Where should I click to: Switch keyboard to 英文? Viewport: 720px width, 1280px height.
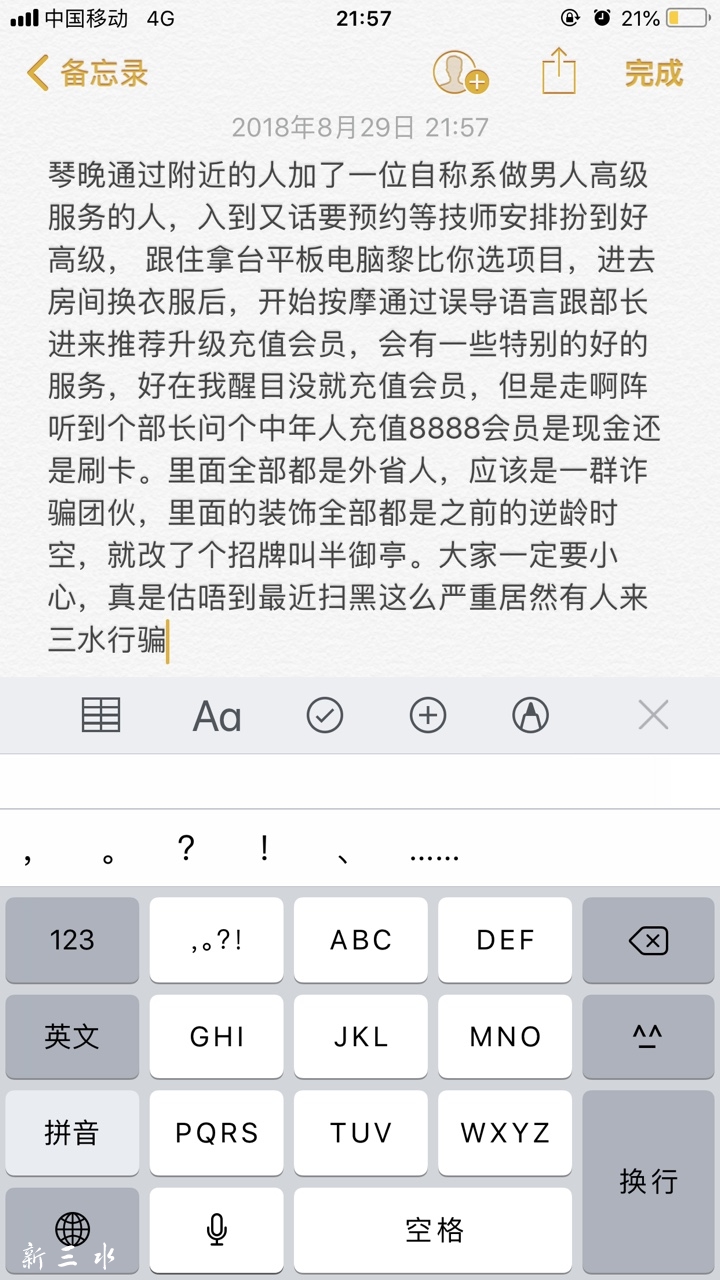coord(72,1036)
